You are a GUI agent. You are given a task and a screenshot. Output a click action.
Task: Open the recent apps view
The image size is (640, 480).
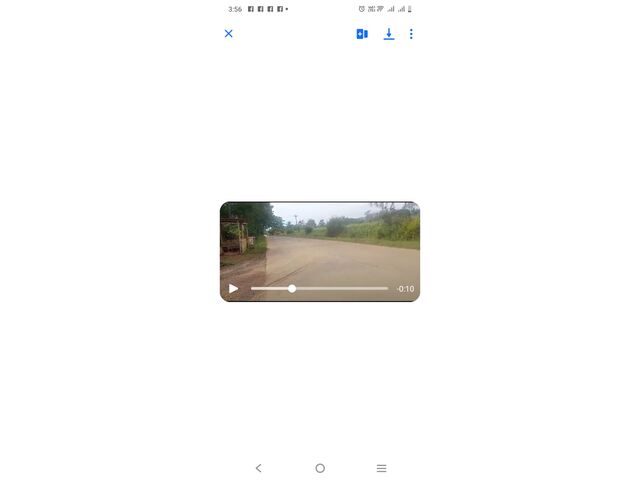pos(381,468)
